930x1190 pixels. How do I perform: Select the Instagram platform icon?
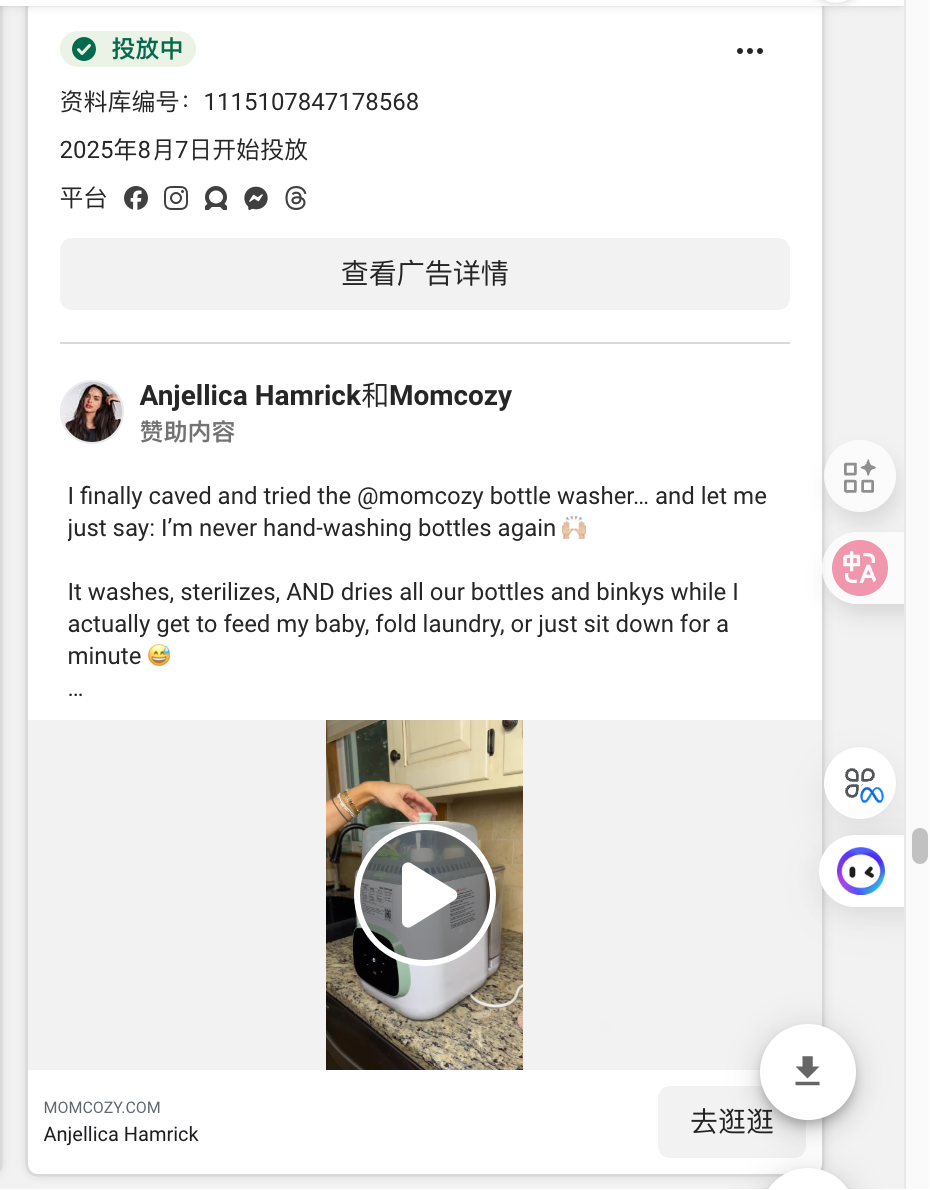pyautogui.click(x=176, y=198)
